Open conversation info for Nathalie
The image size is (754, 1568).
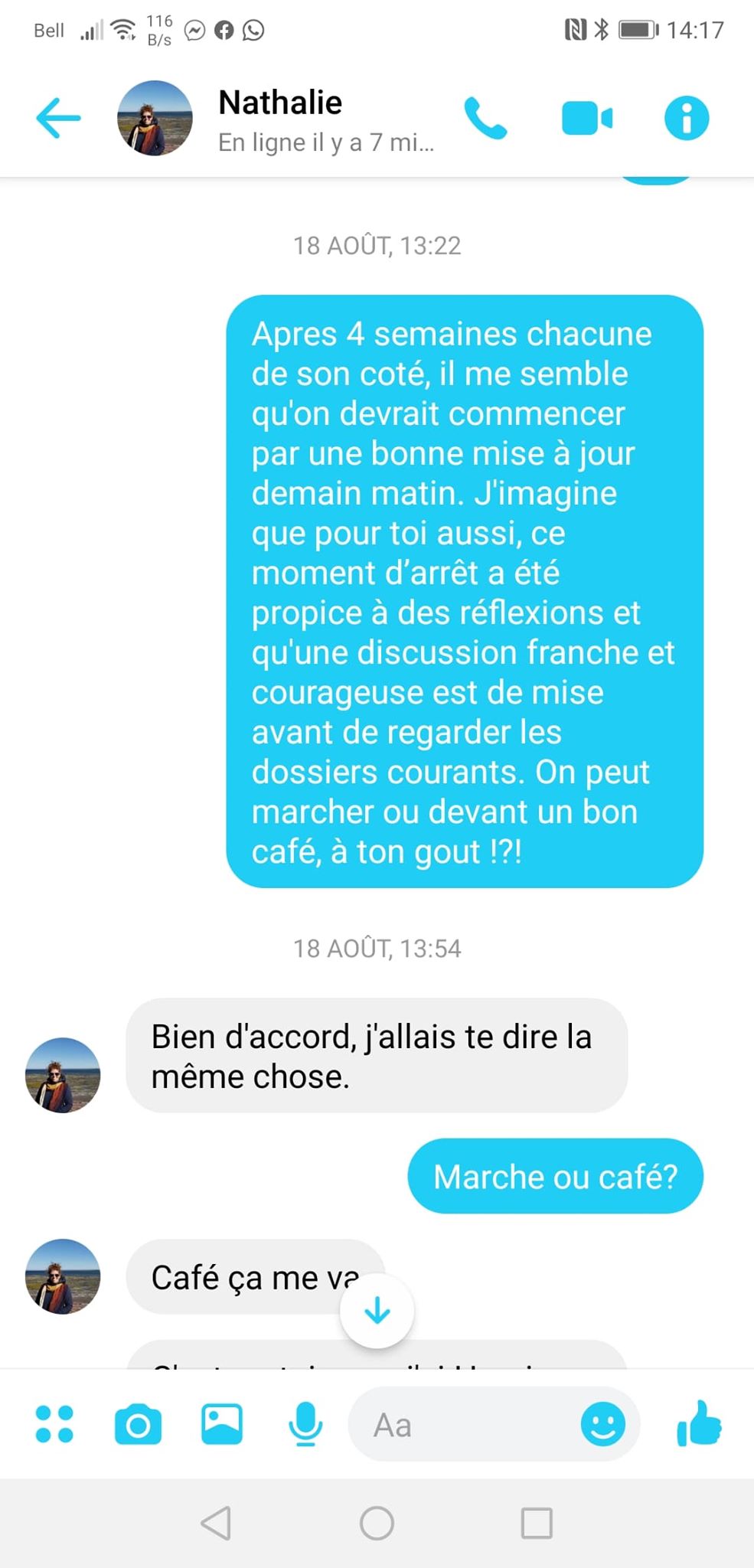pos(686,119)
